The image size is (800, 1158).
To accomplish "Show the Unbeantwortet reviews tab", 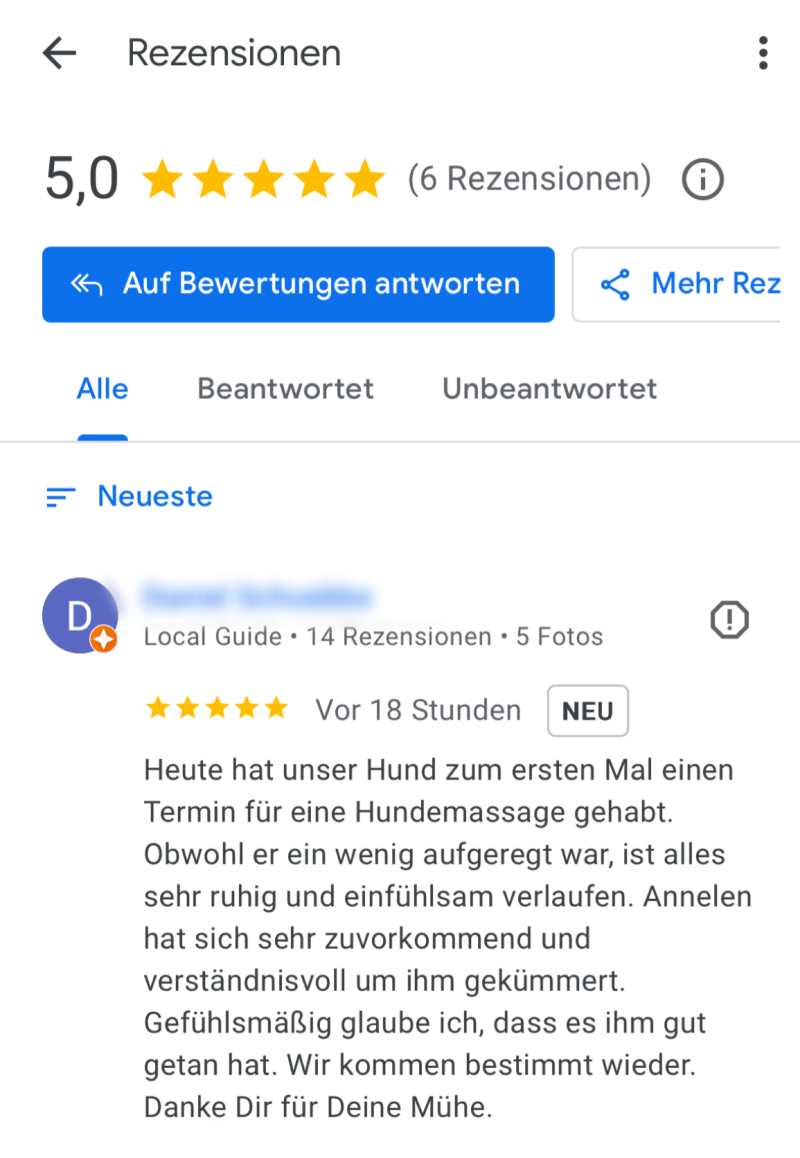I will click(550, 389).
